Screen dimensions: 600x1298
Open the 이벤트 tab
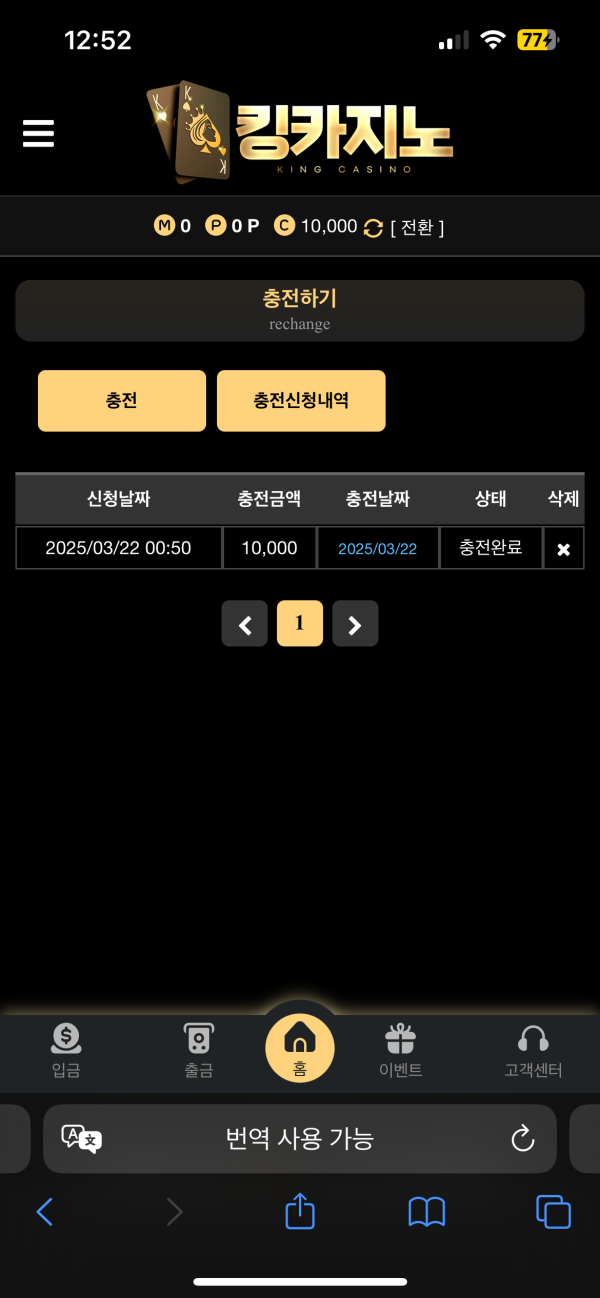pos(400,1051)
